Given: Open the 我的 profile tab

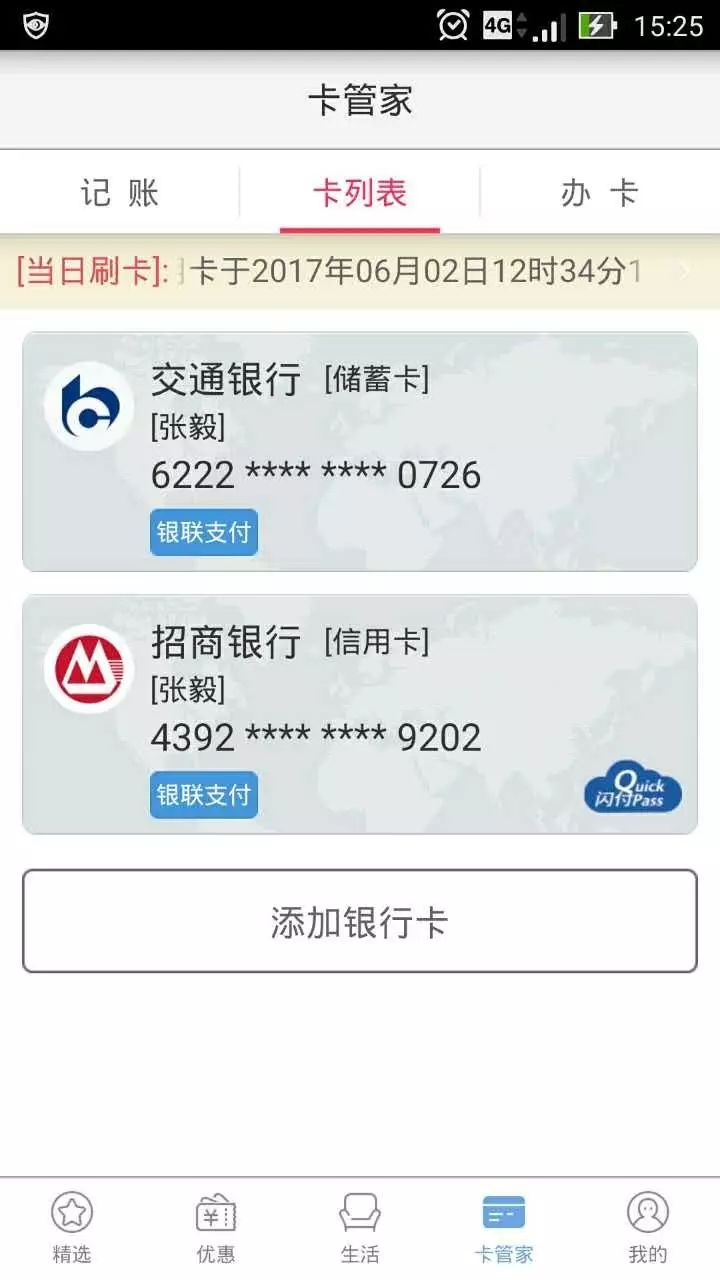Looking at the screenshot, I should (x=648, y=1228).
